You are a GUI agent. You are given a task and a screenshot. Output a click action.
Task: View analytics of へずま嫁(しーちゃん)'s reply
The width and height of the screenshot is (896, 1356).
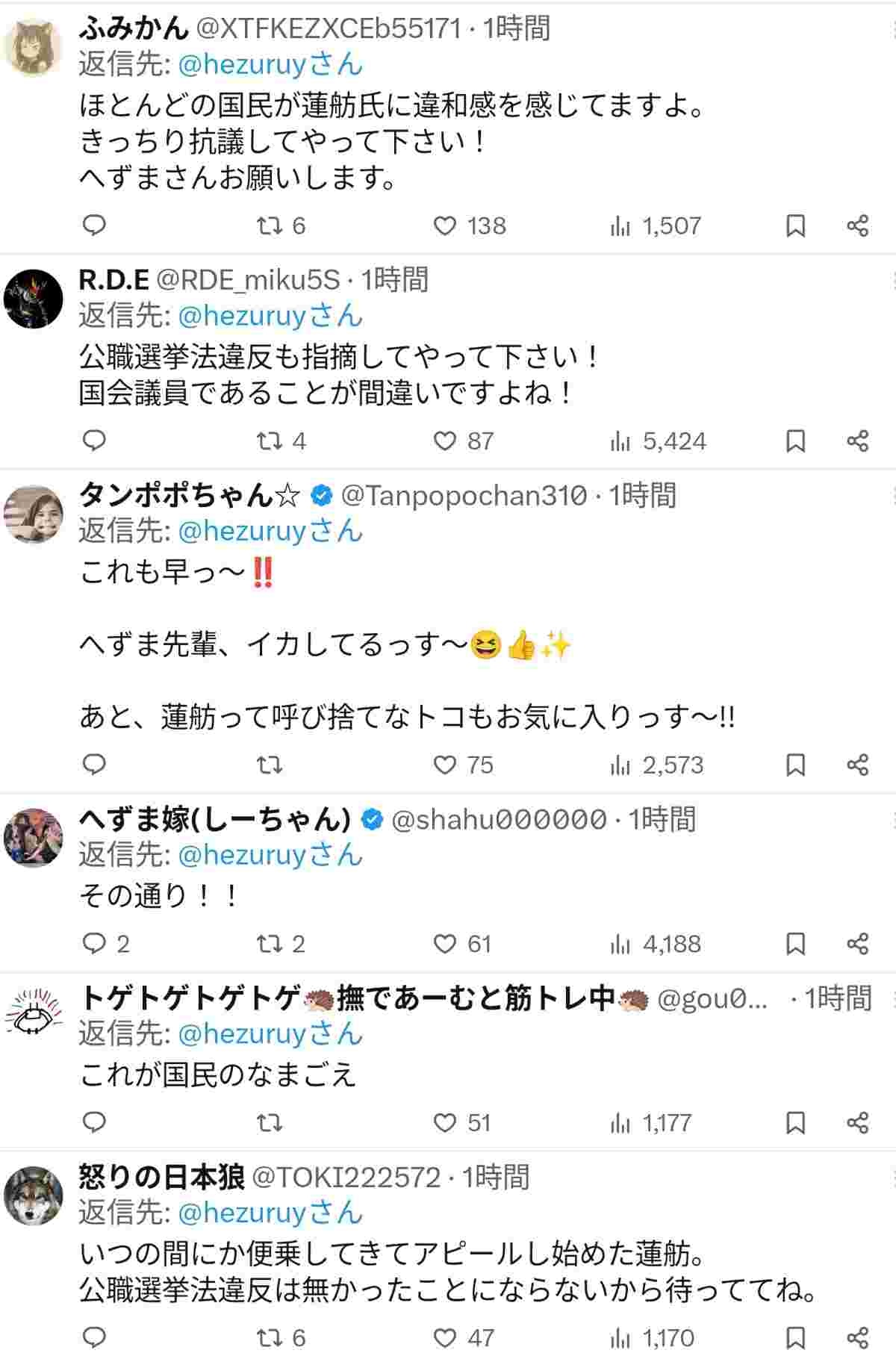pyautogui.click(x=620, y=944)
